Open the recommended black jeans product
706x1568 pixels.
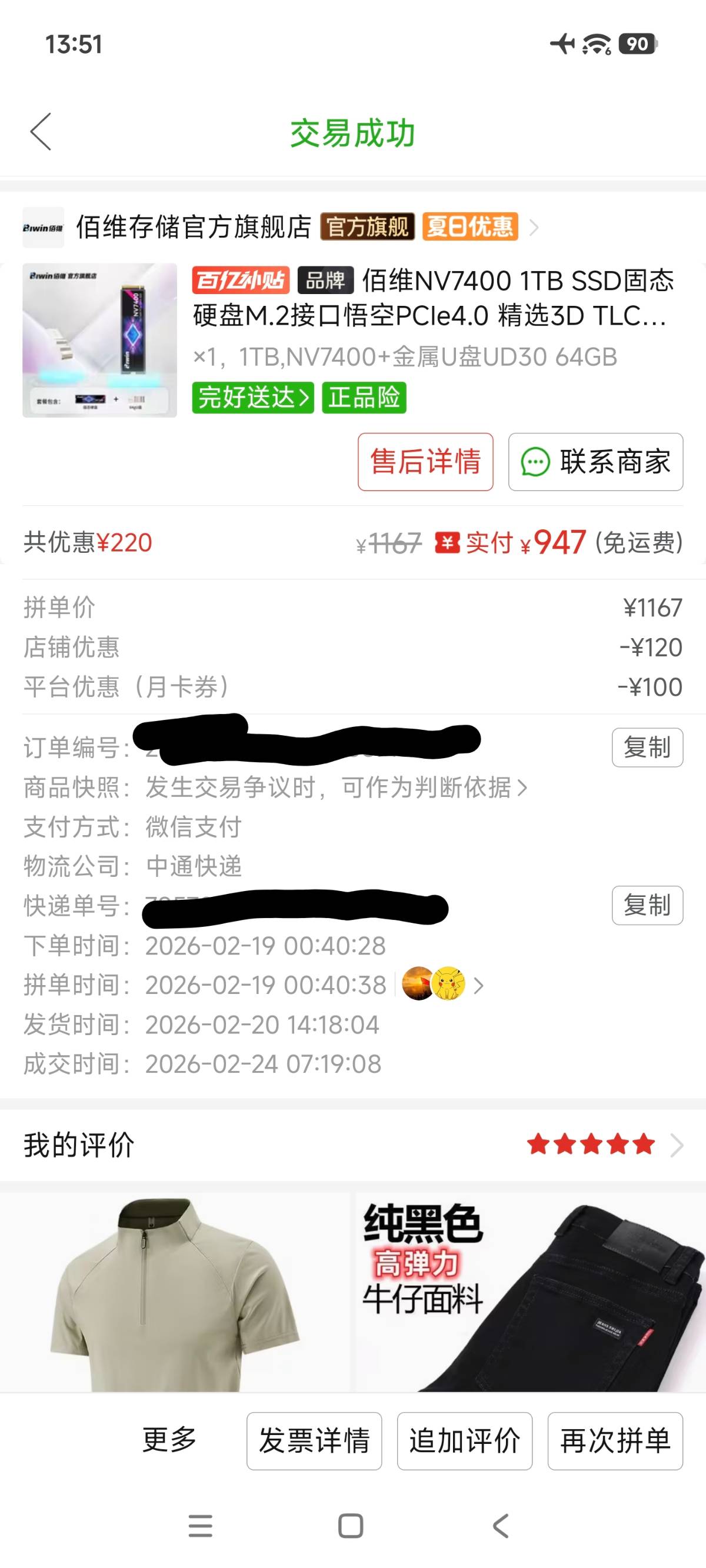point(531,1290)
